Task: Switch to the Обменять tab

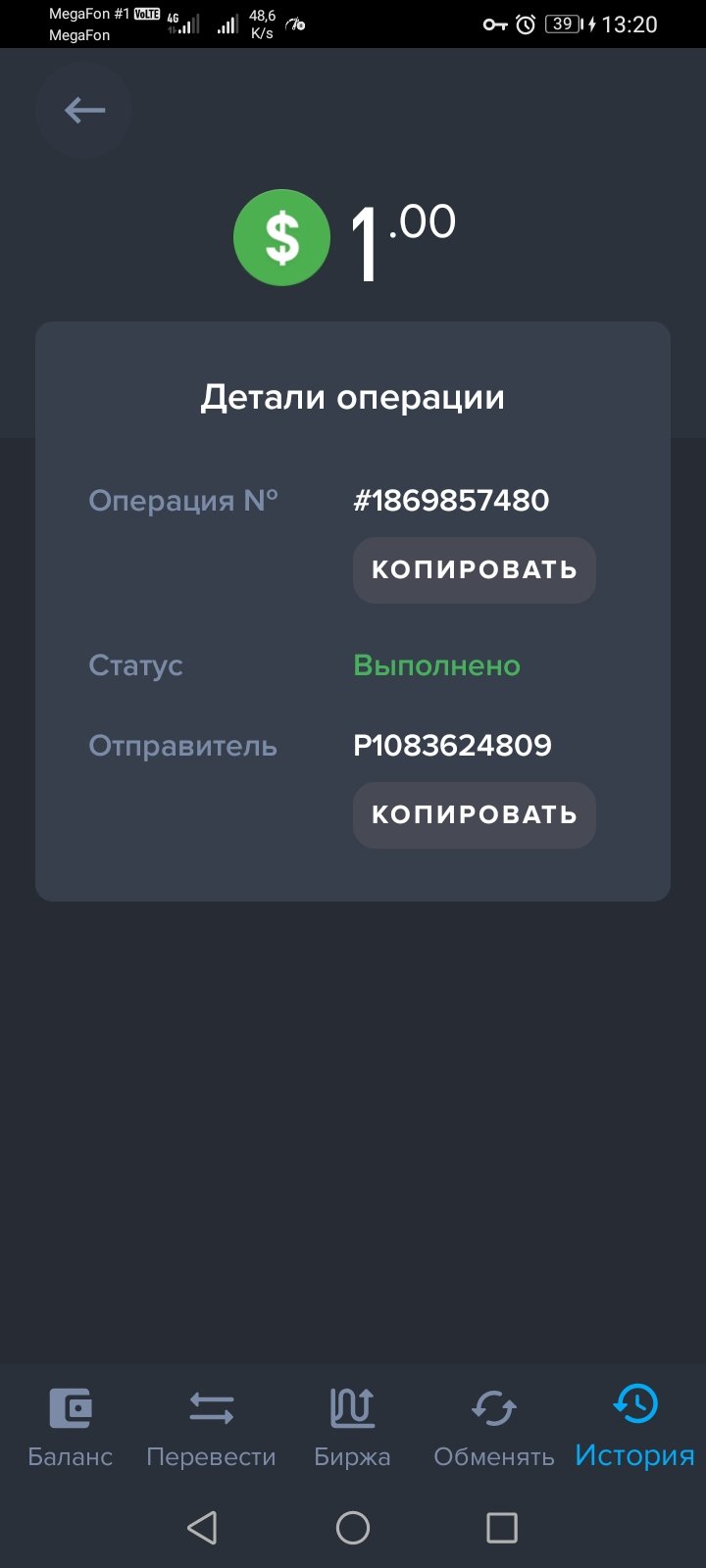Action: (x=494, y=1427)
